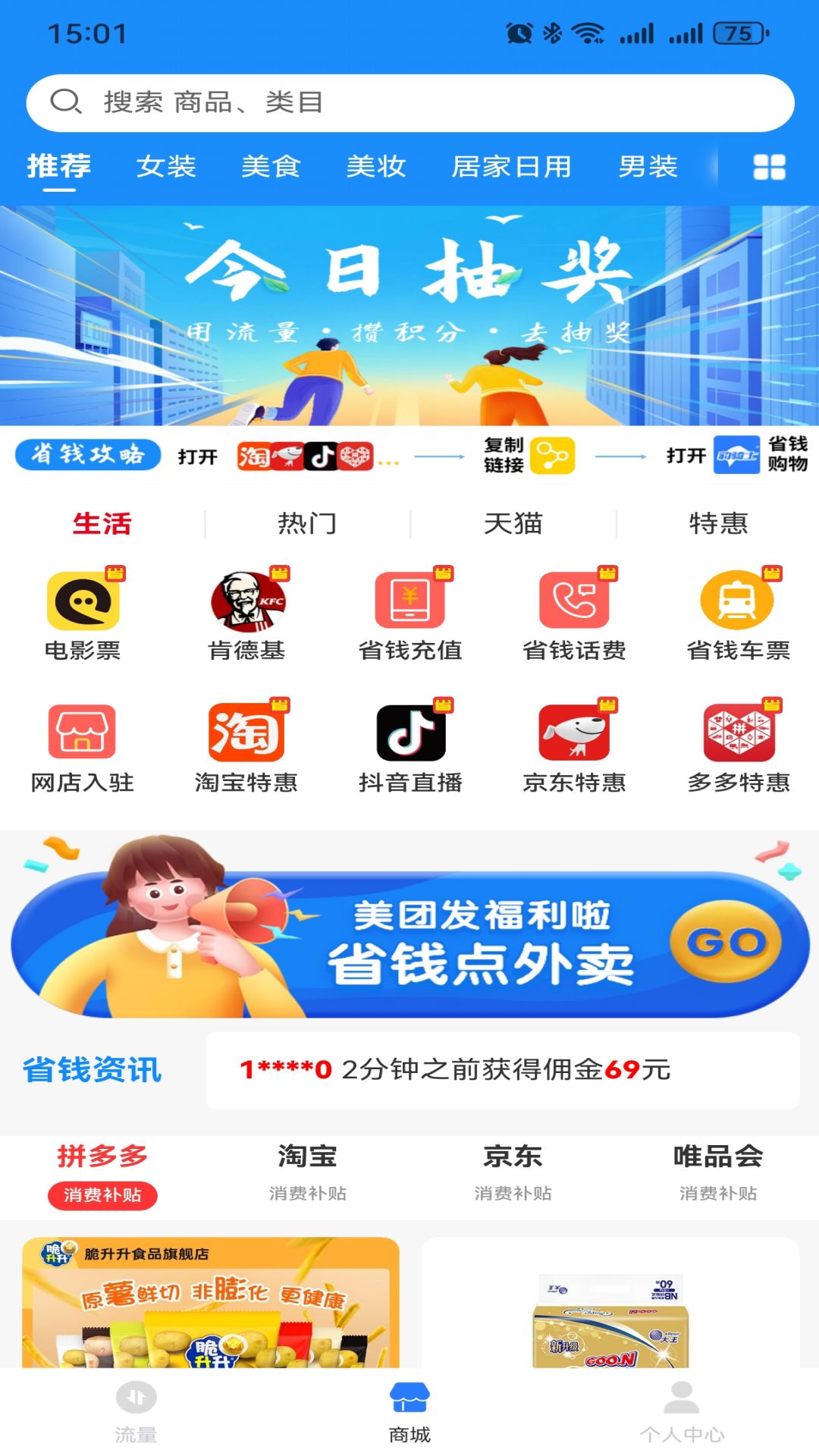This screenshot has height=1456, width=819.
Task: Select the 天猫 section tab
Action: [x=513, y=523]
